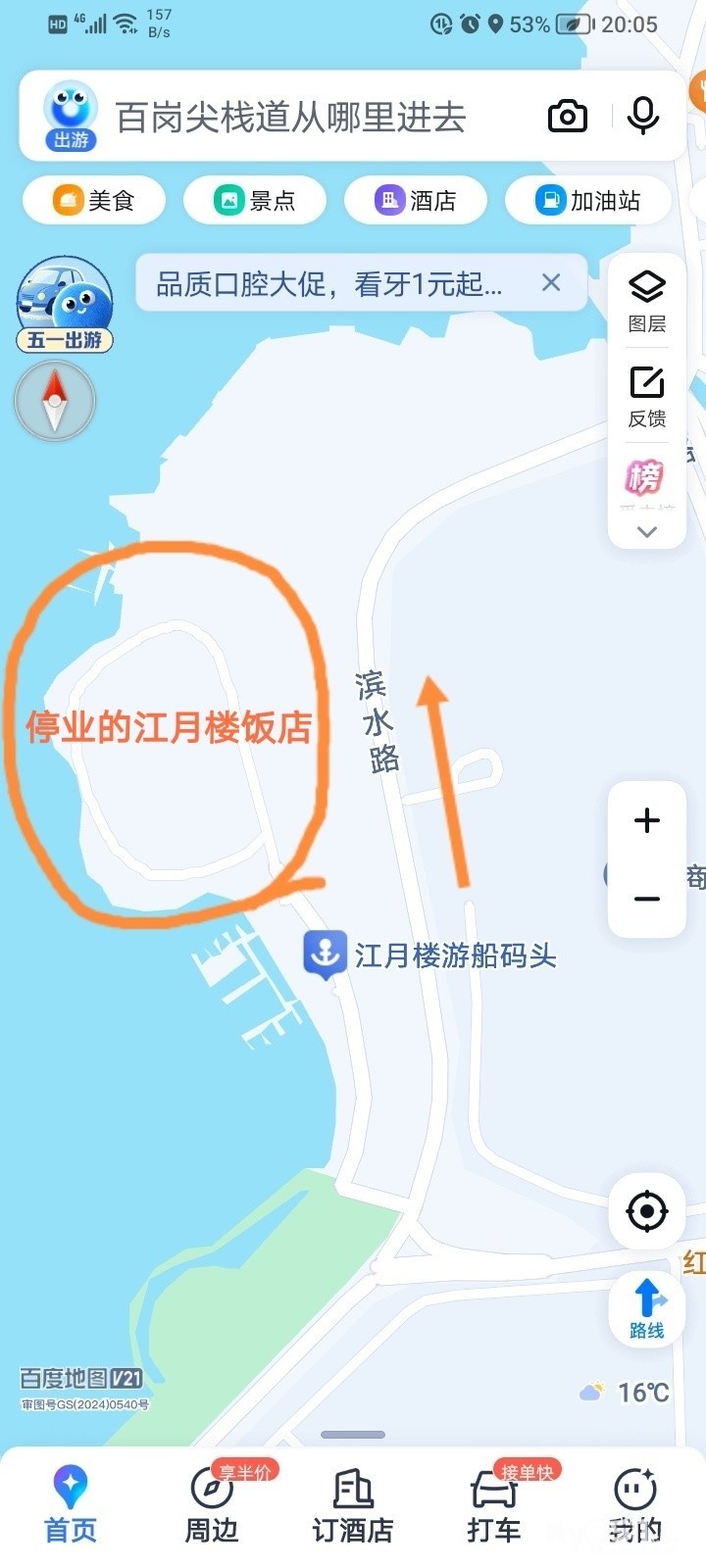Screen dimensions: 706x1568
Task: Open camera image search
Action: (x=567, y=117)
